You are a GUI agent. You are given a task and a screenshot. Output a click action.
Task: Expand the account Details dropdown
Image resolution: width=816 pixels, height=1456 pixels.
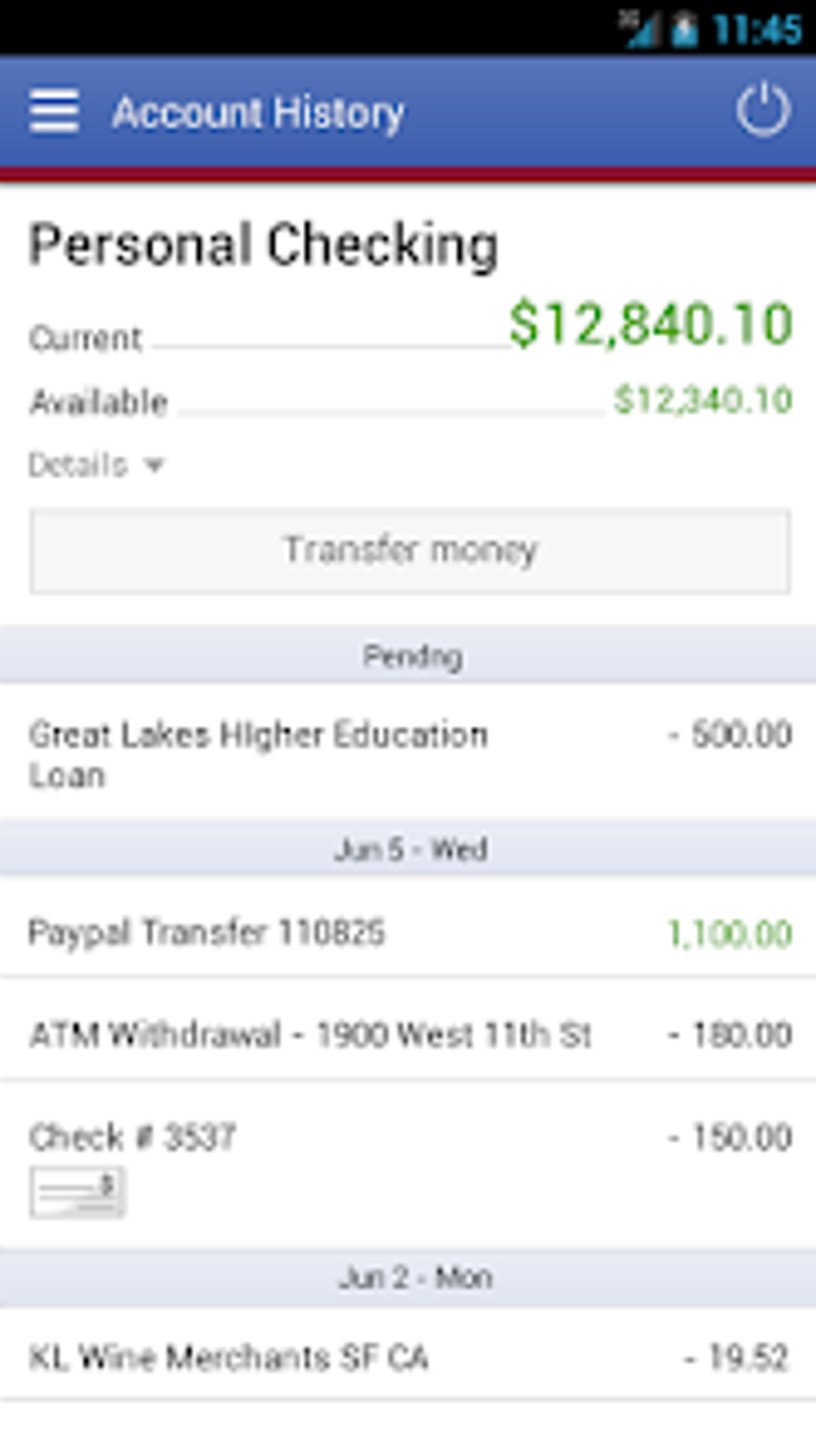tap(96, 464)
